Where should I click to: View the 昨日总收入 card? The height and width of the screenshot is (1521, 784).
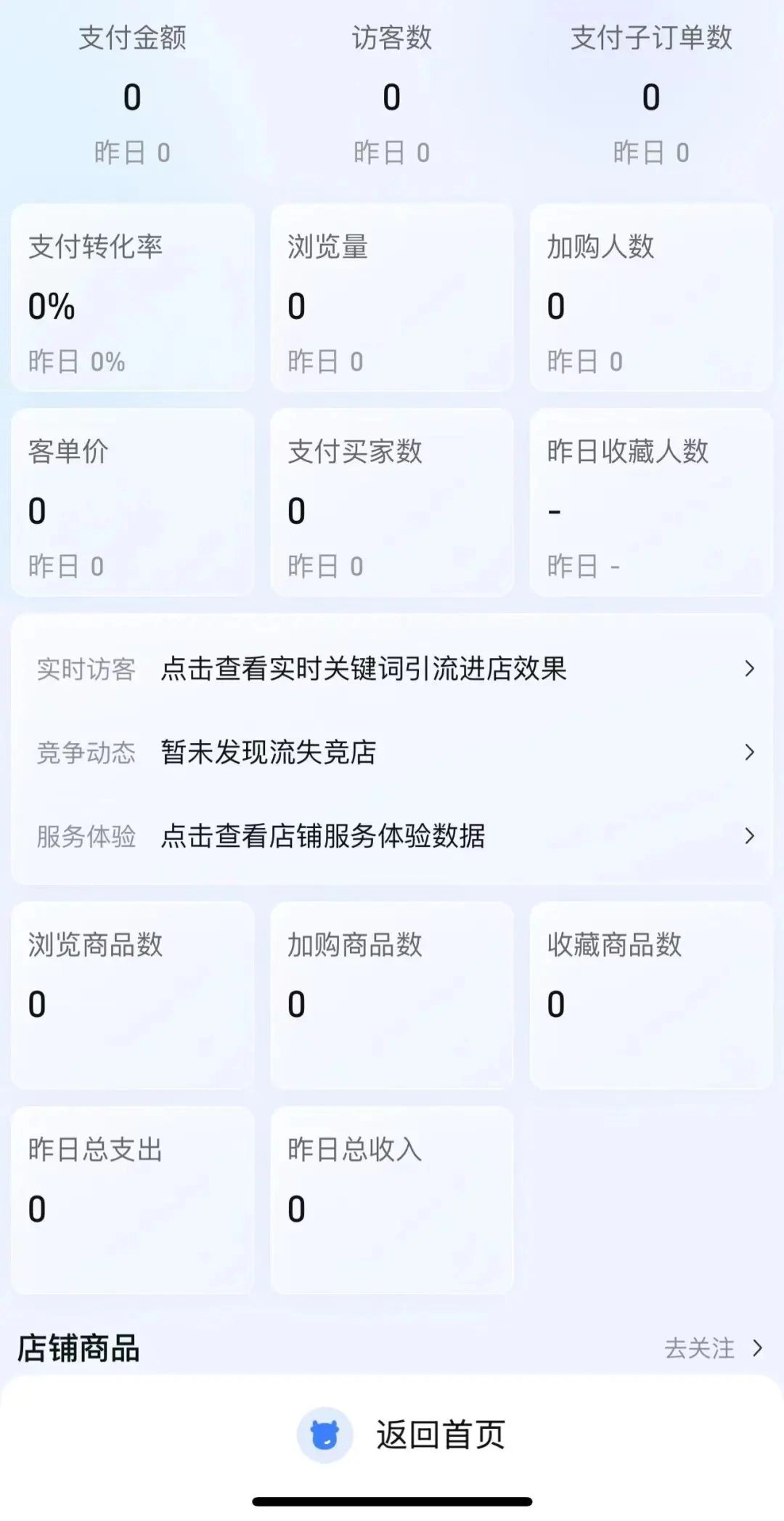click(x=392, y=1200)
